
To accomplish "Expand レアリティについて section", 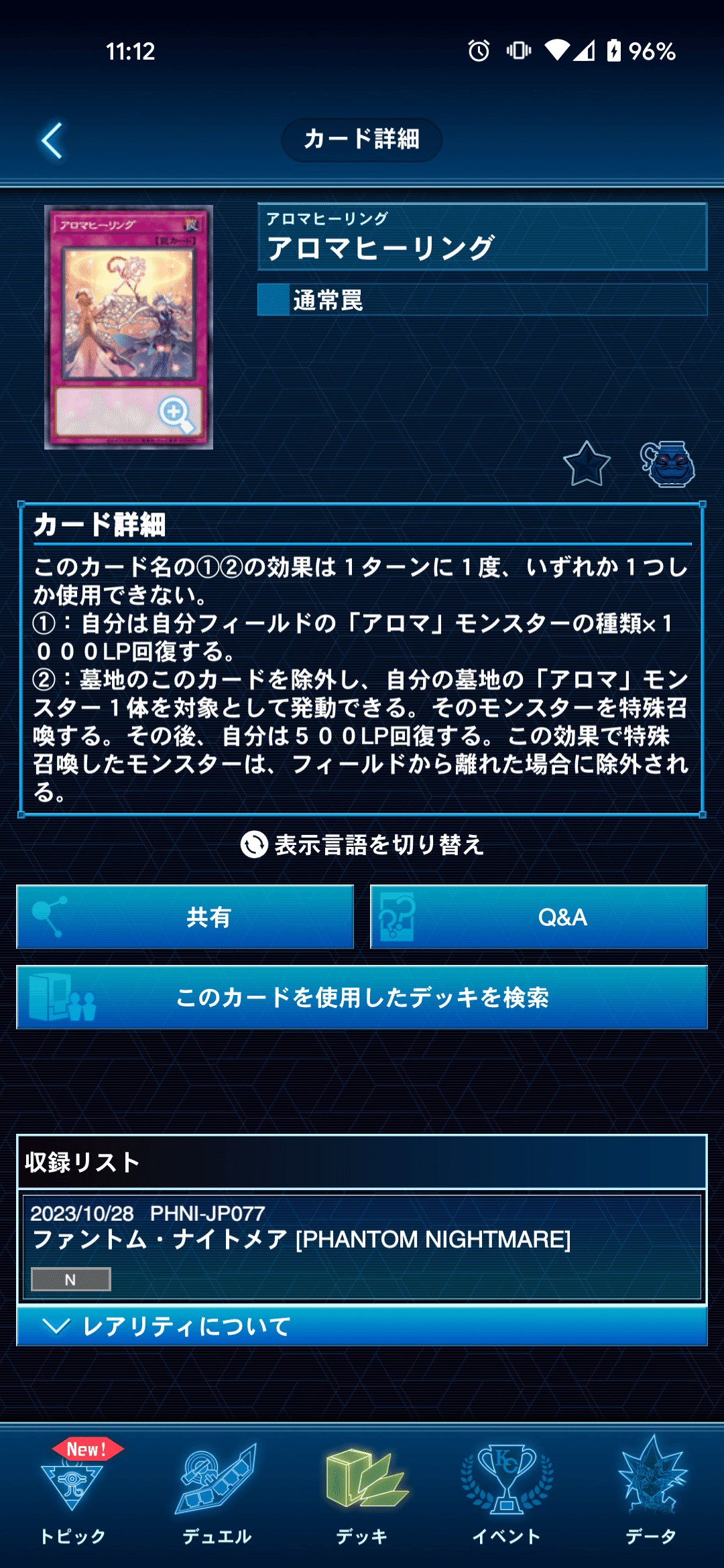I will click(x=362, y=1326).
